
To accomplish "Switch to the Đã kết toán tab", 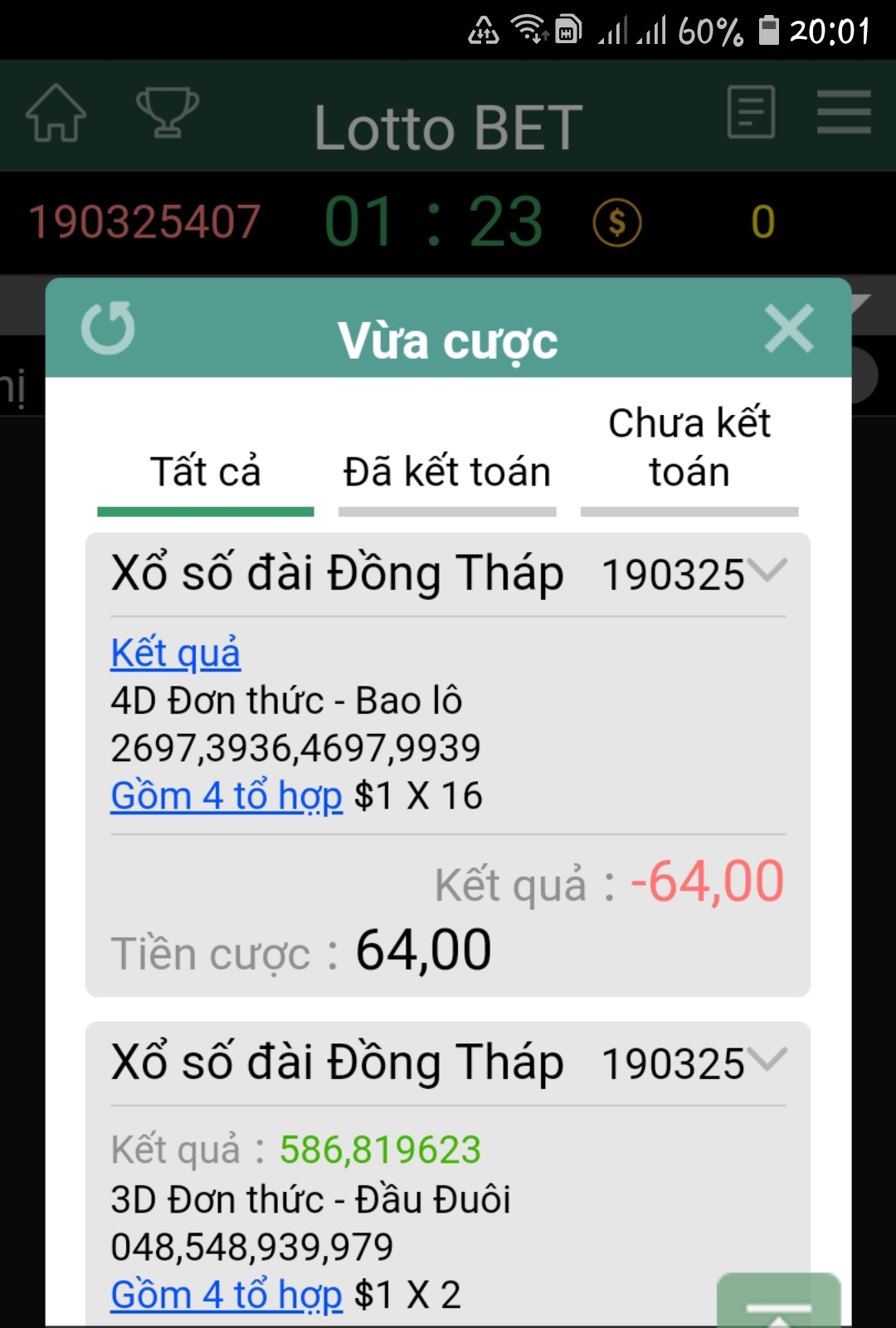I will point(447,472).
